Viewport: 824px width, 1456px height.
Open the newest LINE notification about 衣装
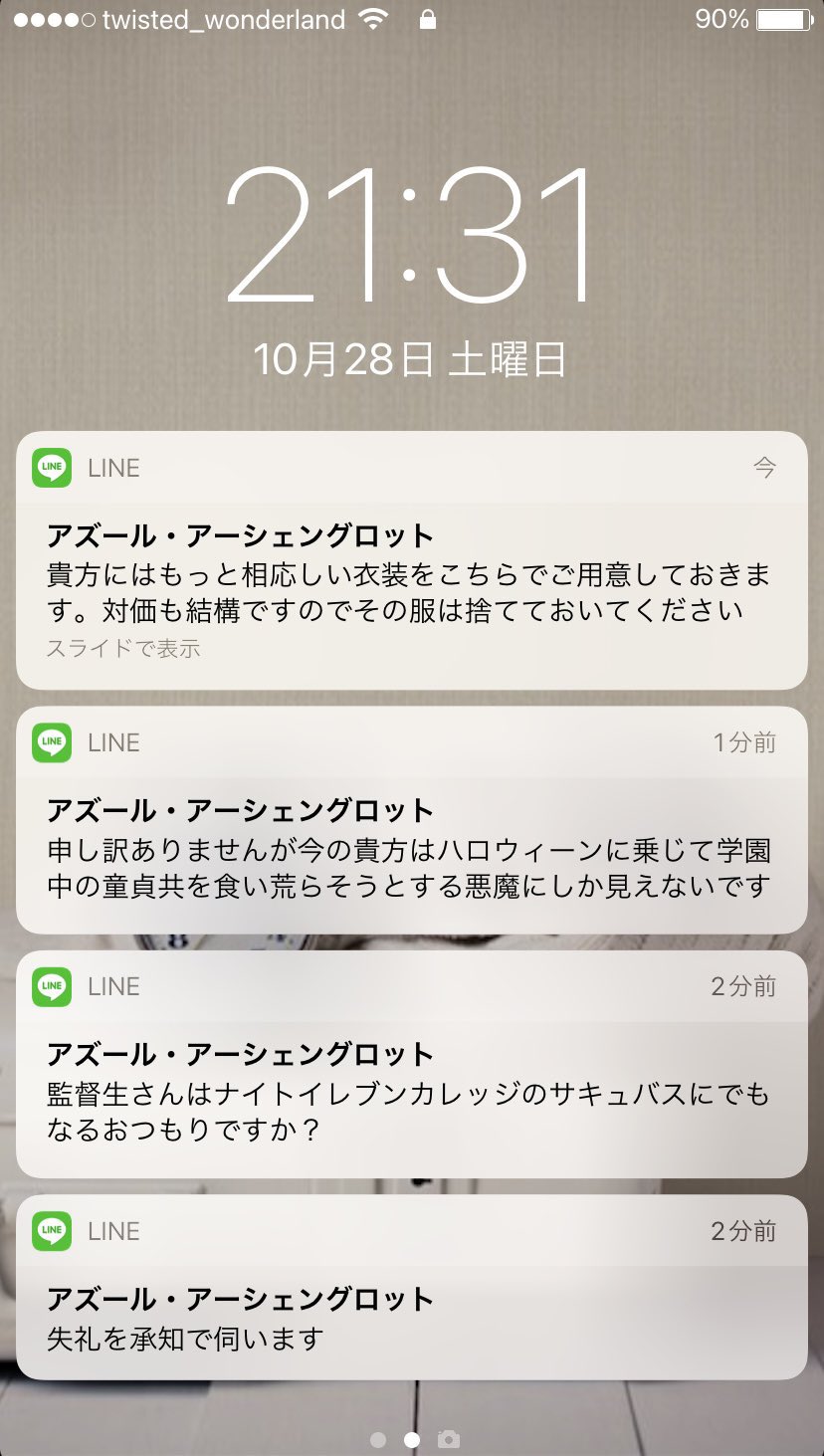(x=411, y=577)
